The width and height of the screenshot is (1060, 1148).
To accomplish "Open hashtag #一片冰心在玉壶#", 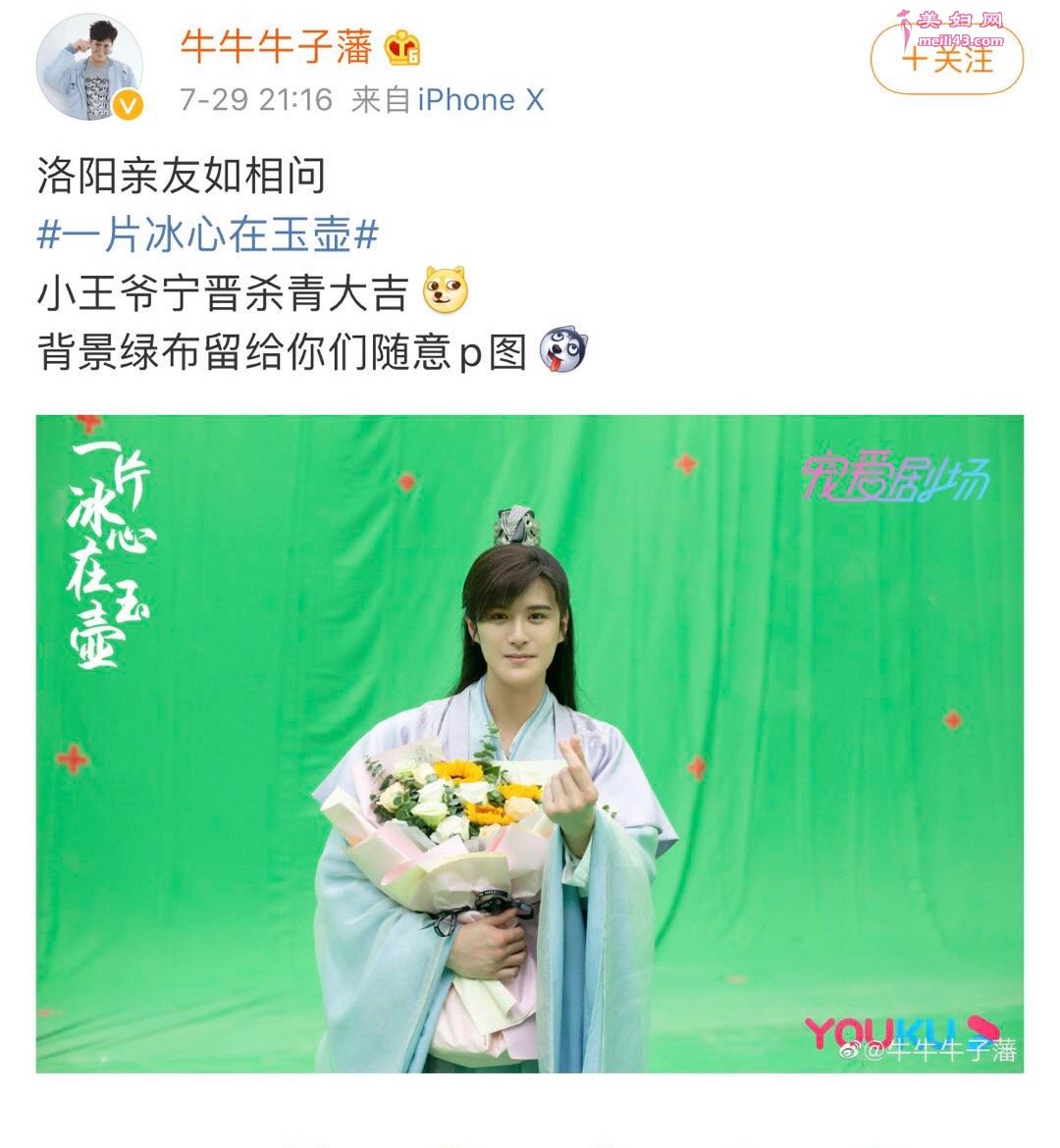I will pyautogui.click(x=207, y=235).
